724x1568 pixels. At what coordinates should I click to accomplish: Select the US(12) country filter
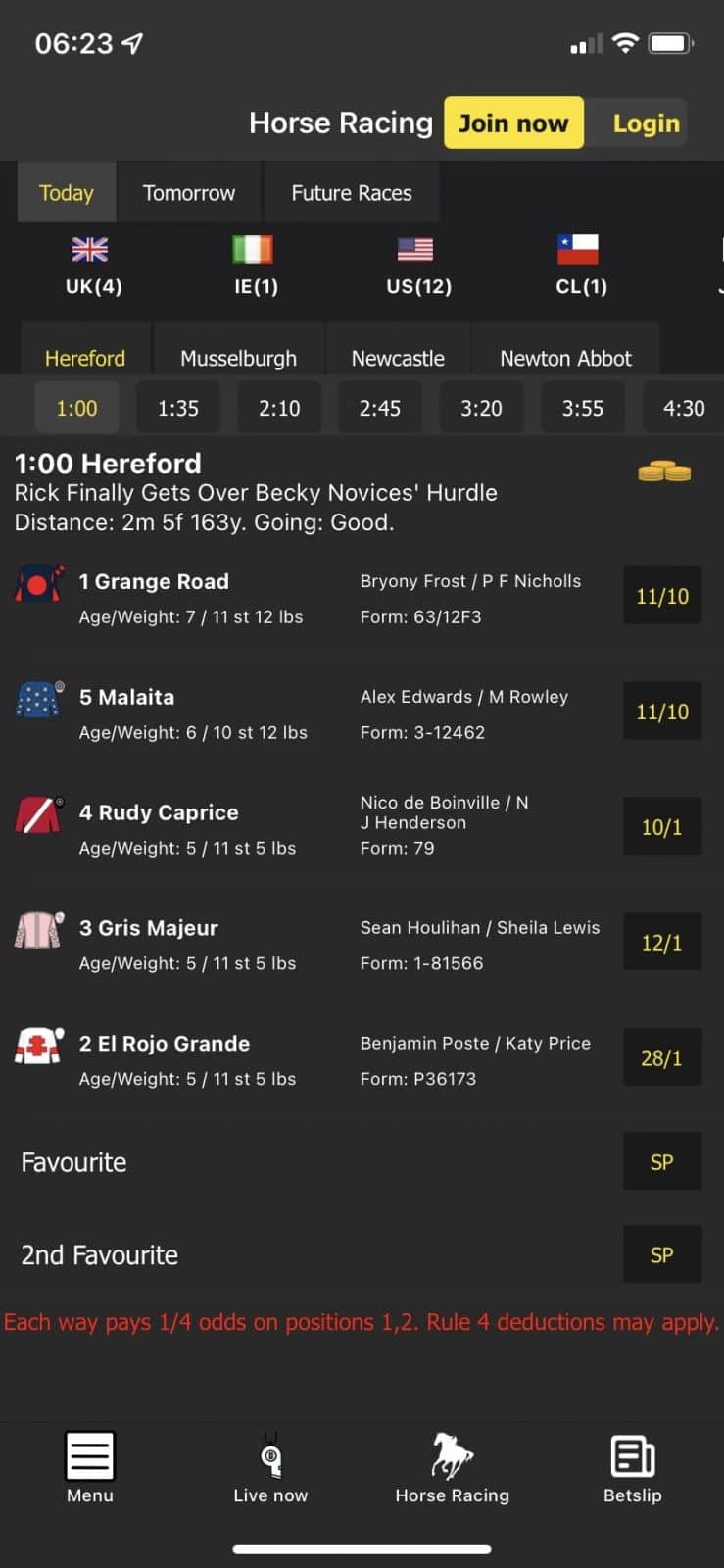pos(418,266)
